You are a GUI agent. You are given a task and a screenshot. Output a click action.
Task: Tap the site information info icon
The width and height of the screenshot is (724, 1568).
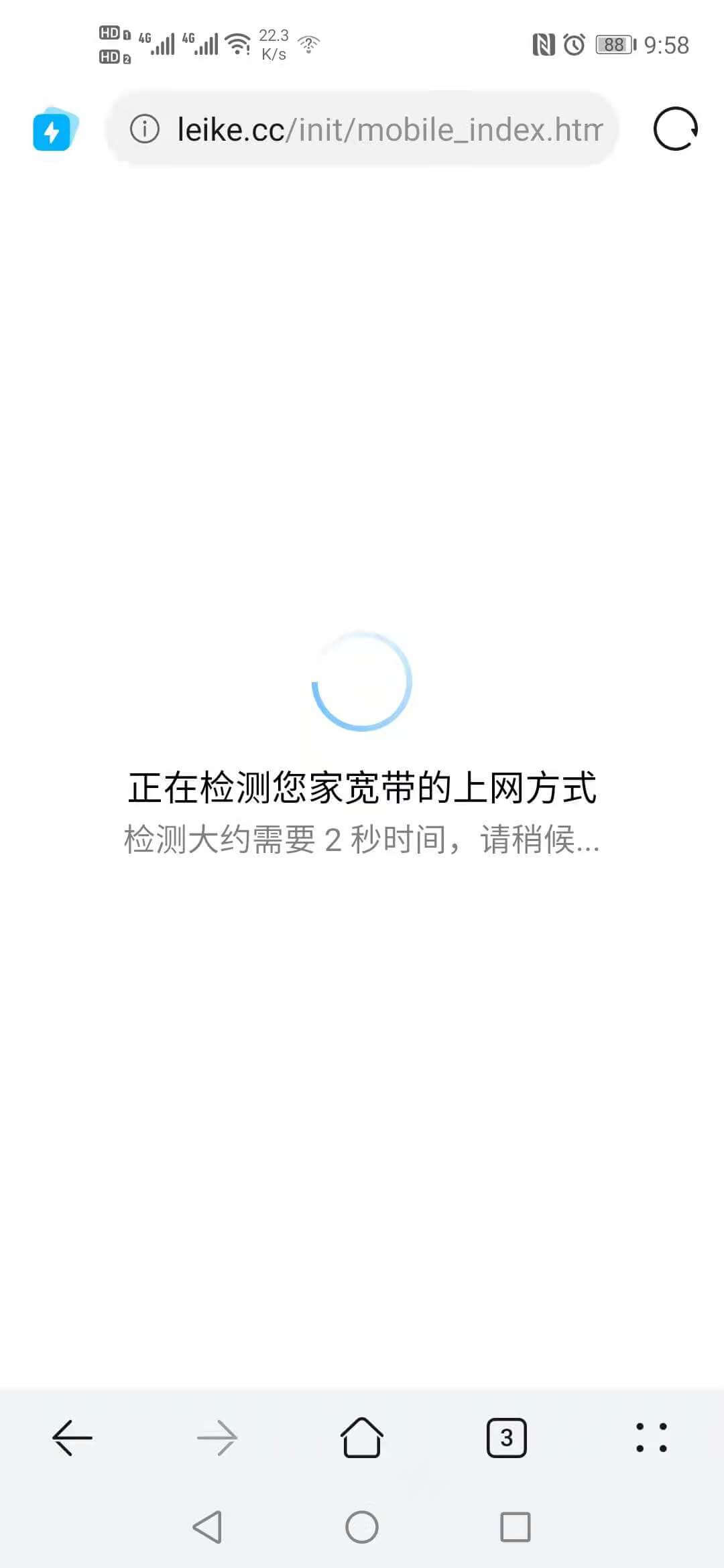[146, 130]
